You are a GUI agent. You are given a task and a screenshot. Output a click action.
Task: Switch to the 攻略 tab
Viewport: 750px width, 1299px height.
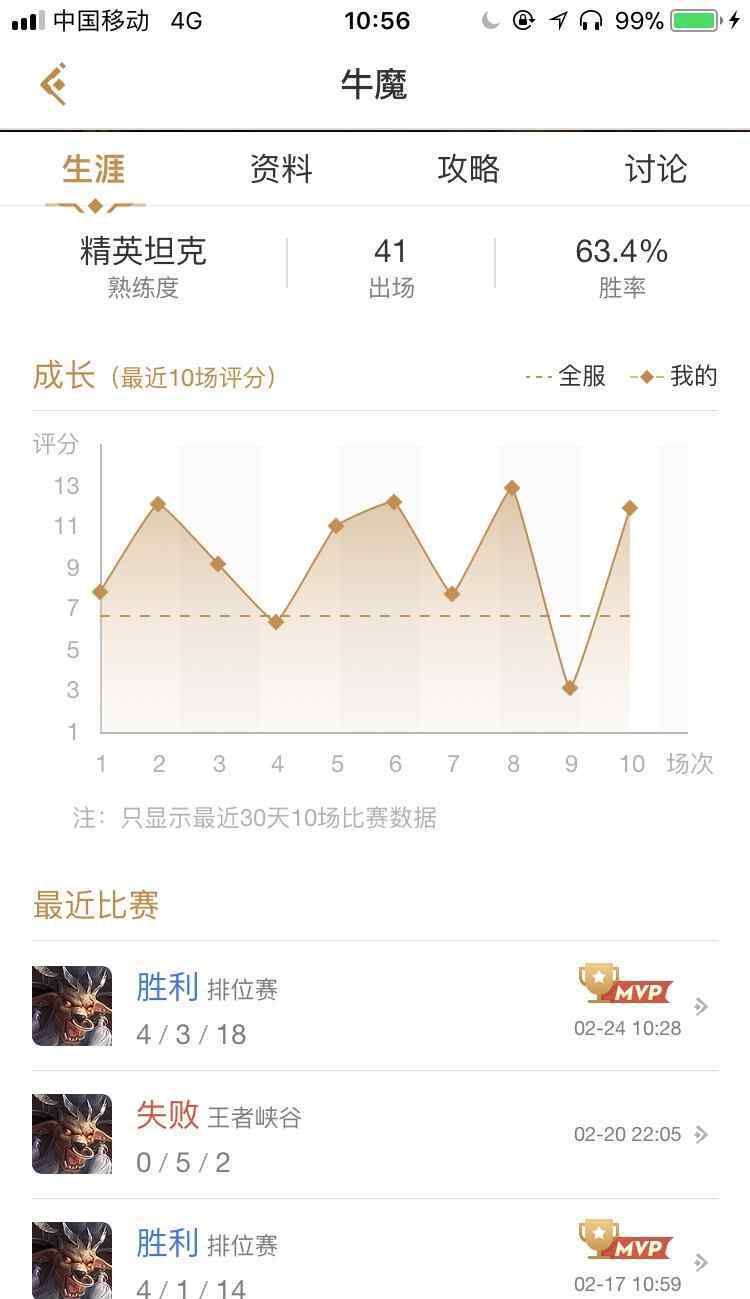[x=468, y=169]
